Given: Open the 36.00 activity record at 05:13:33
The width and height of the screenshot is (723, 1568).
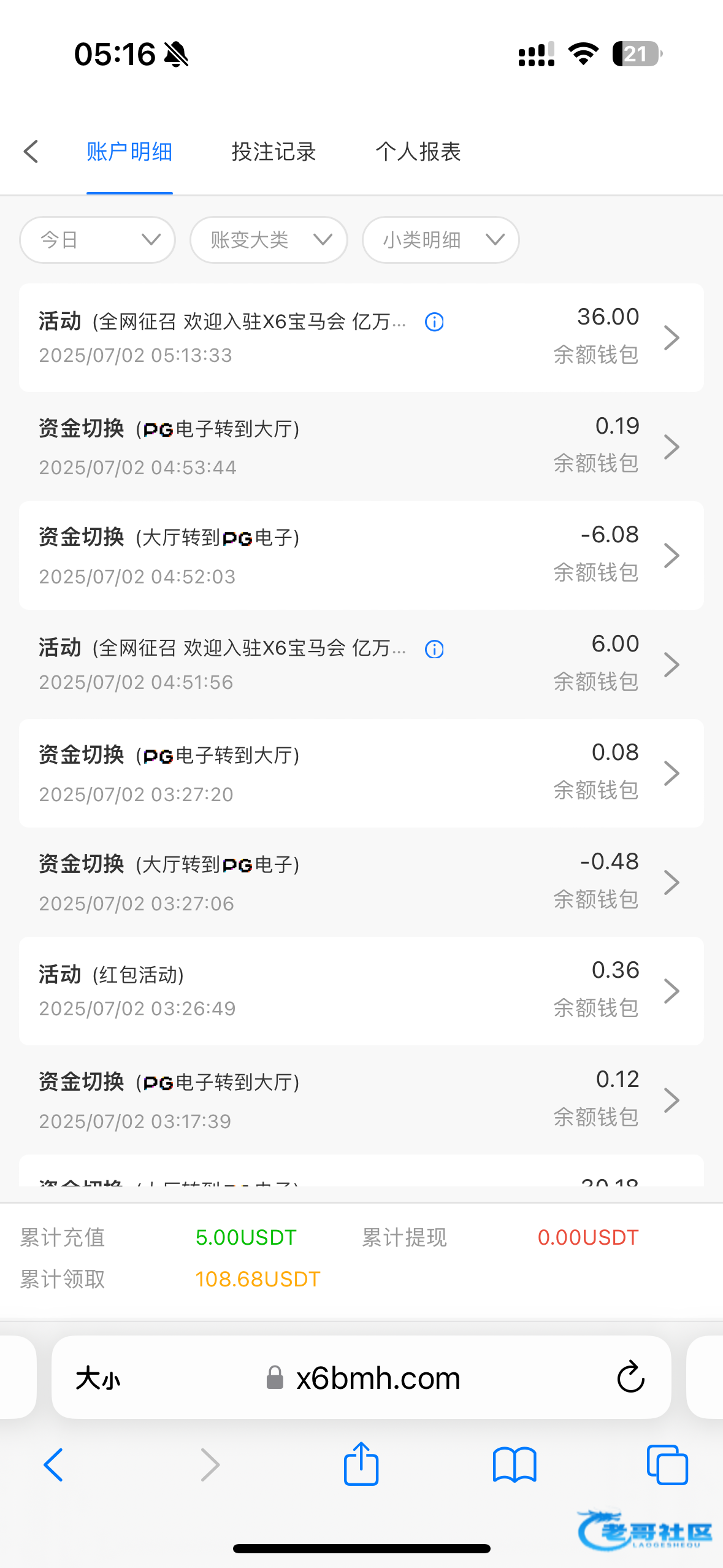Looking at the screenshot, I should 361,337.
